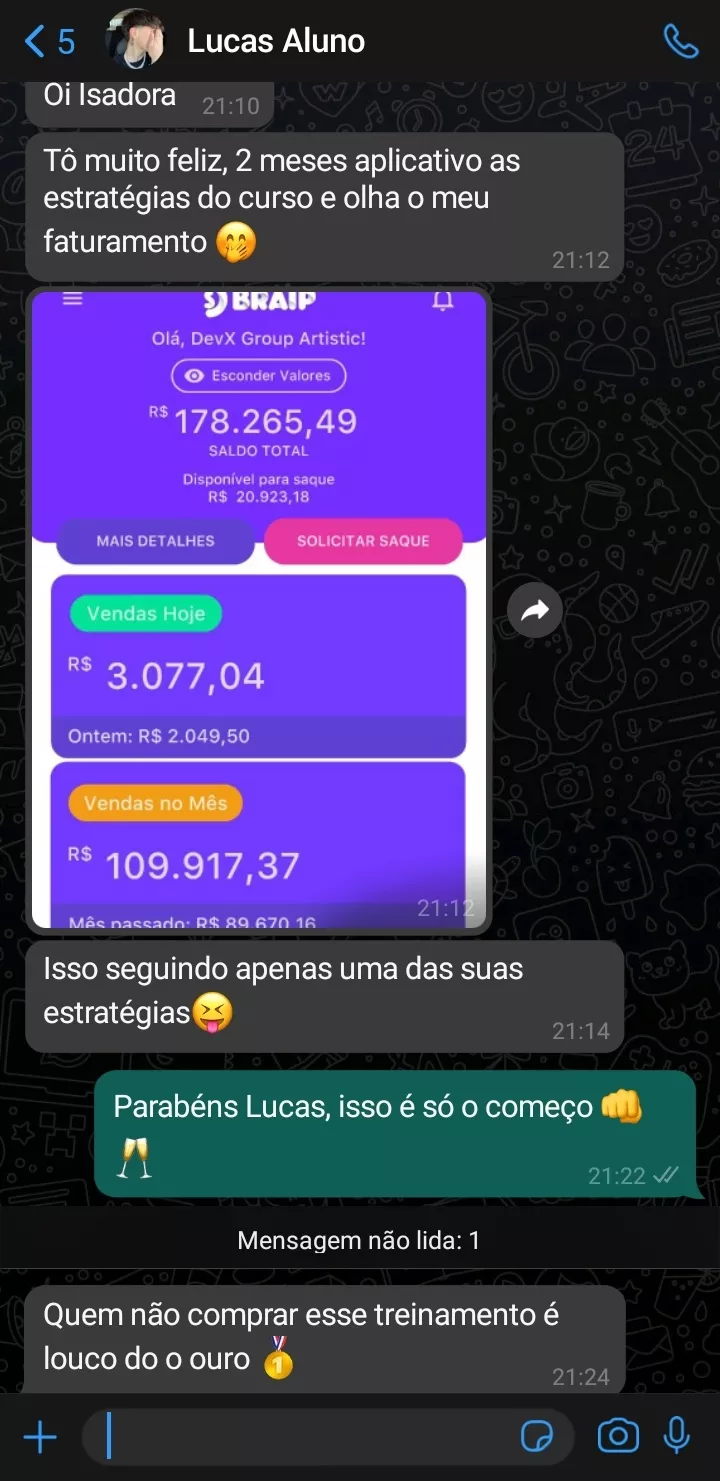Open the camera to send a photo
The image size is (720, 1481).
(618, 1438)
